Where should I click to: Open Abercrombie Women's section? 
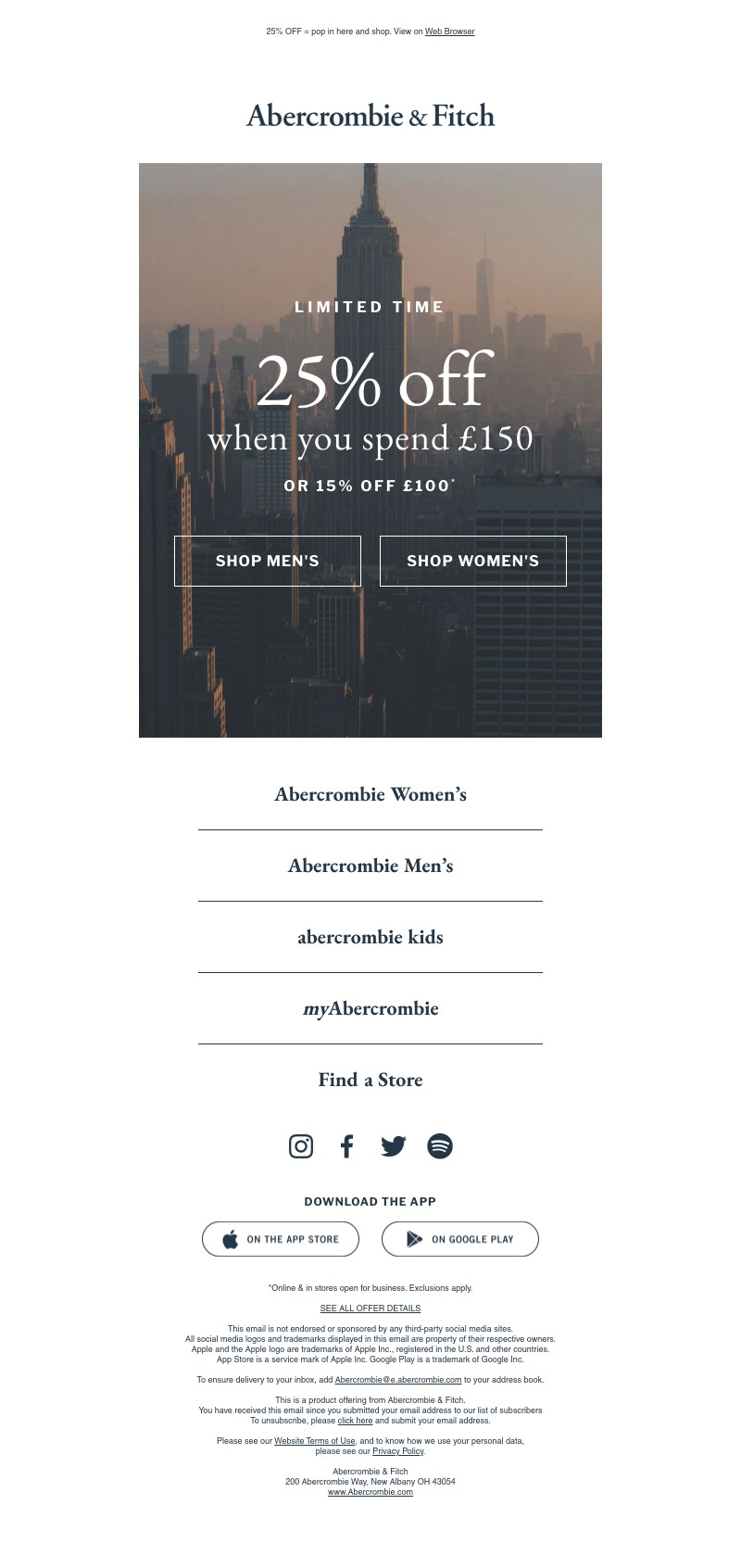[370, 794]
